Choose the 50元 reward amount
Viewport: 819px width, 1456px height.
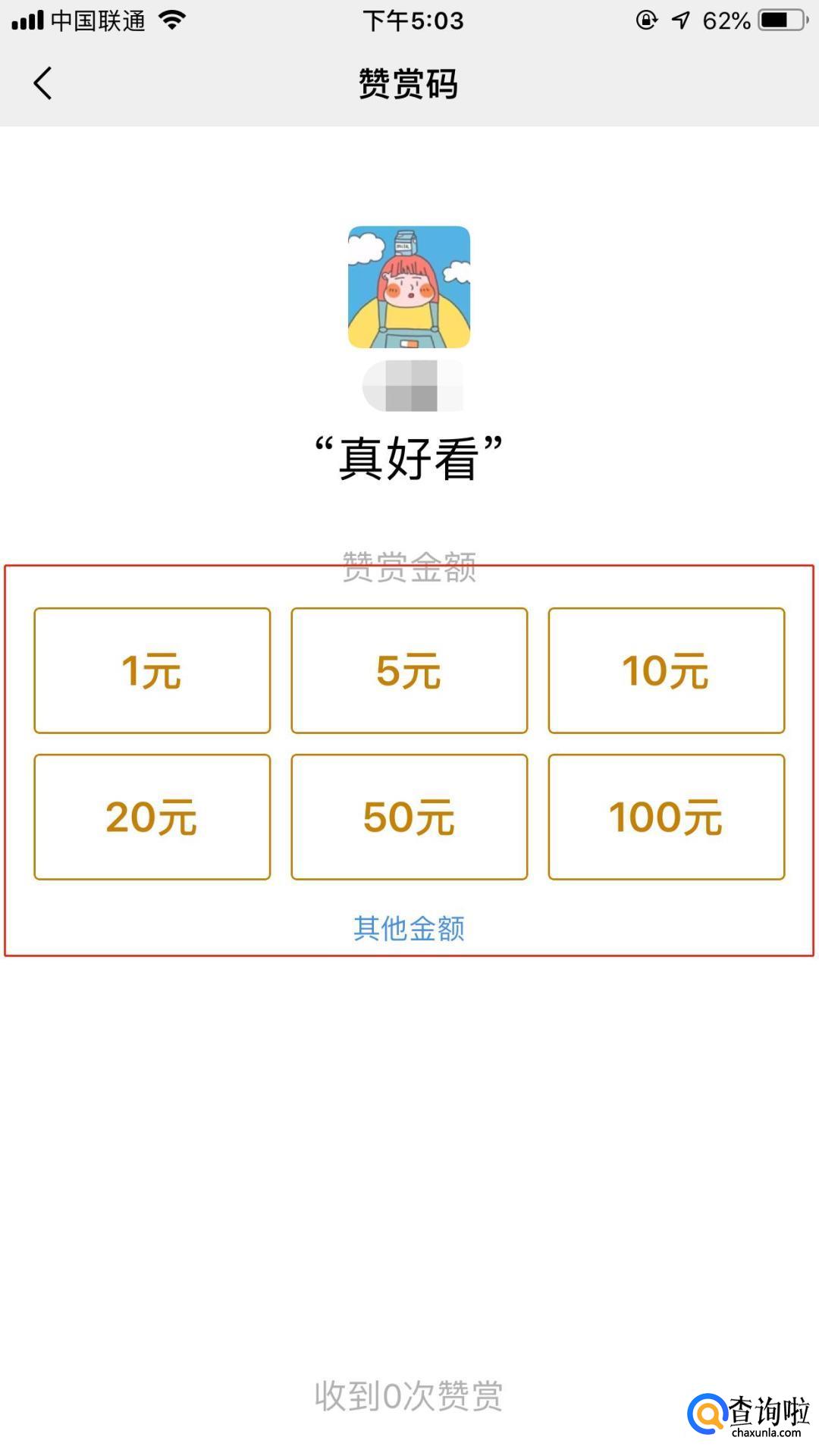(409, 817)
